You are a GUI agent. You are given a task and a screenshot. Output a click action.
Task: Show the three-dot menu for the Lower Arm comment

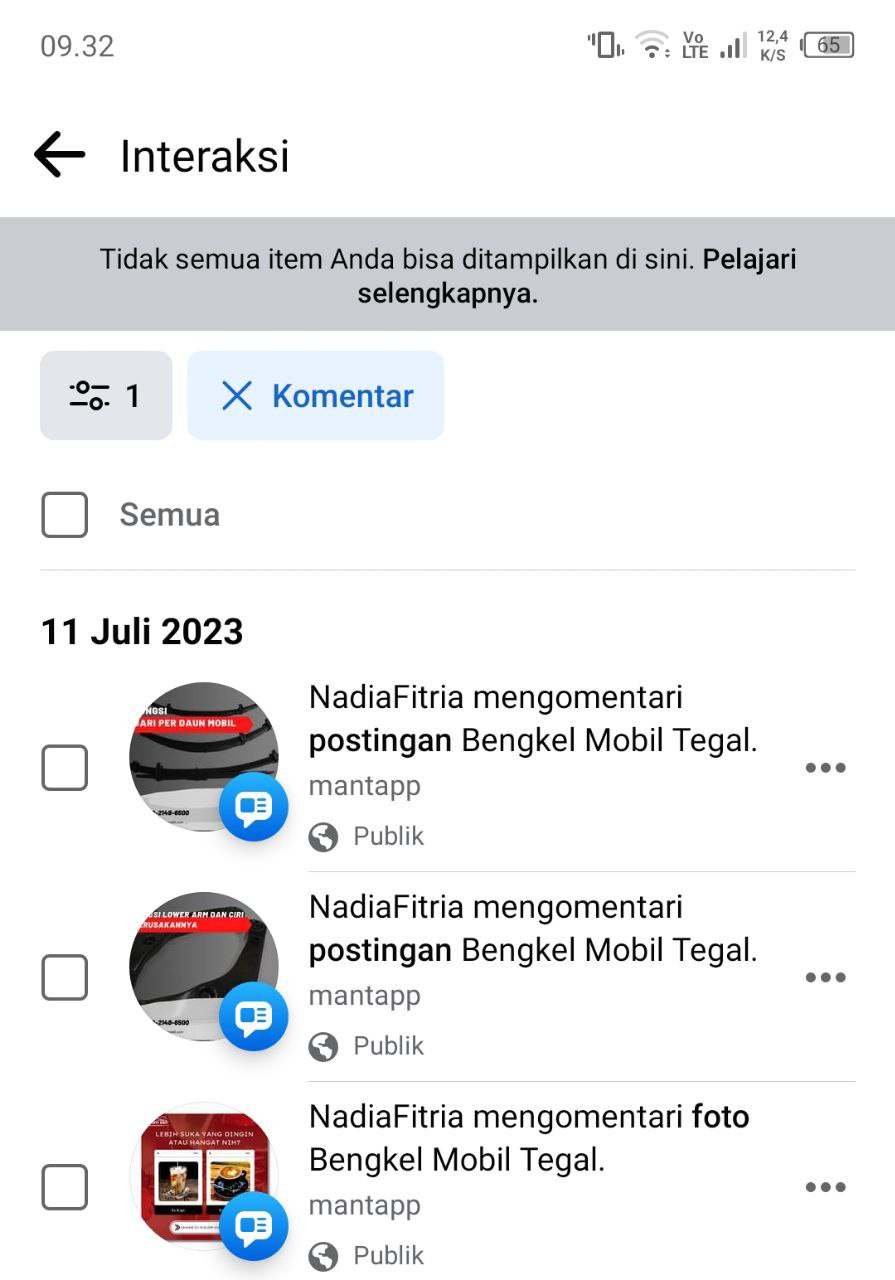825,978
